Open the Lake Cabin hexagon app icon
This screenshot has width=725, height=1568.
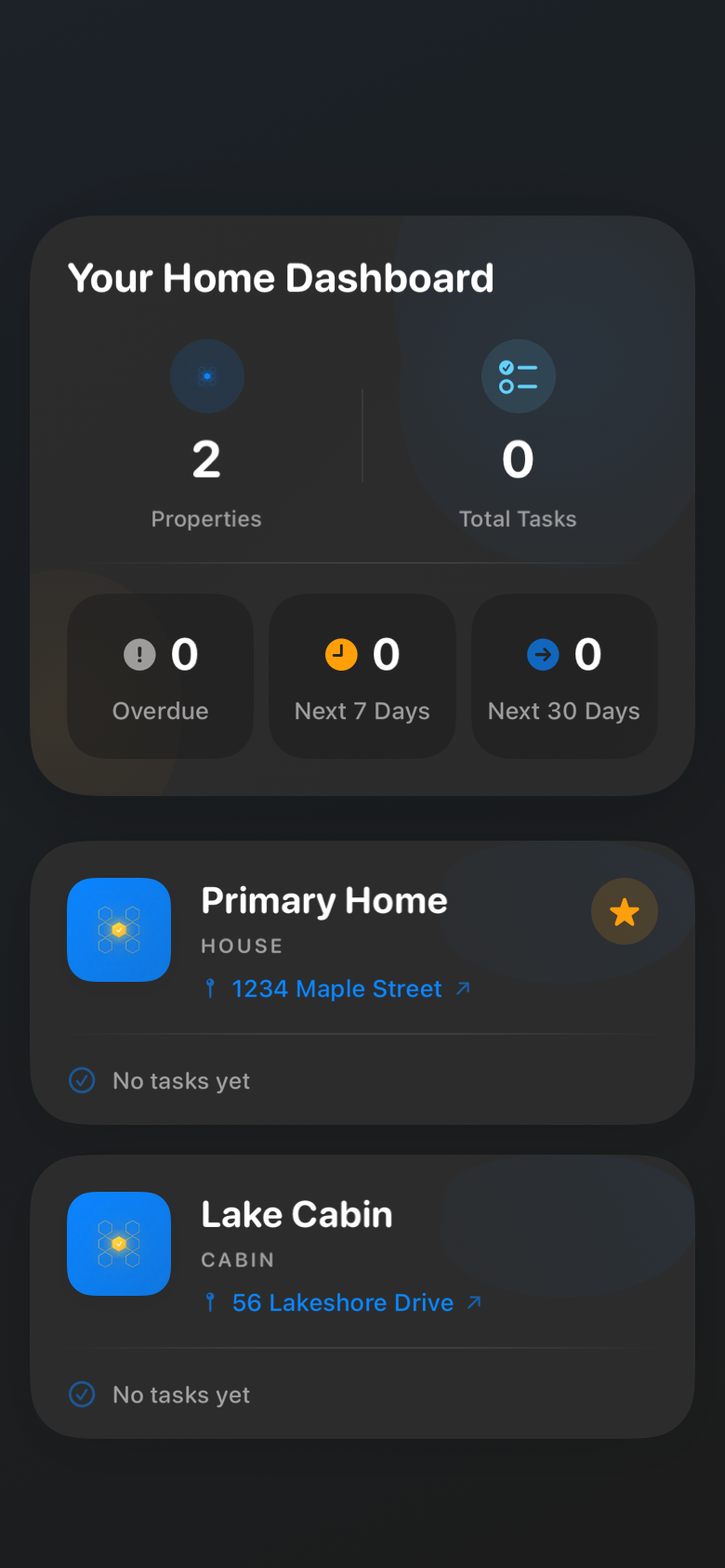point(118,1244)
